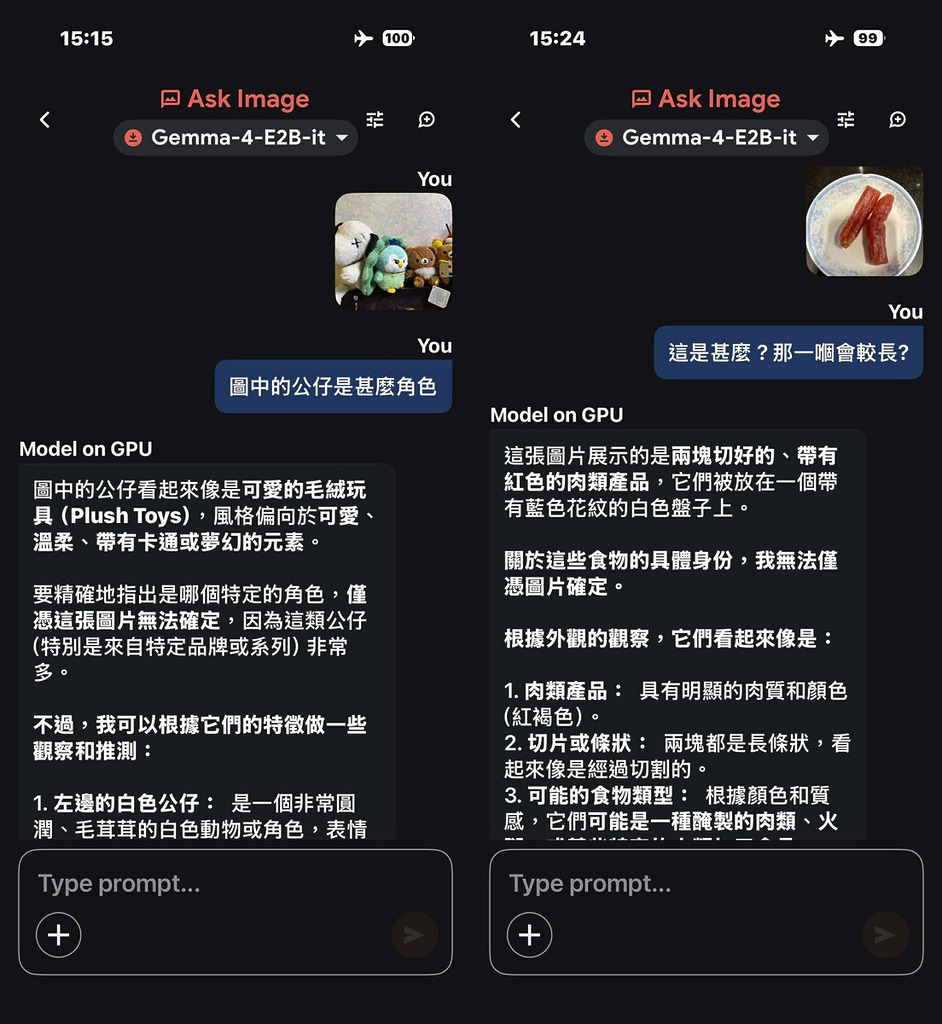942x1024 pixels.
Task: Tap the back arrow on the right screen
Action: click(516, 119)
